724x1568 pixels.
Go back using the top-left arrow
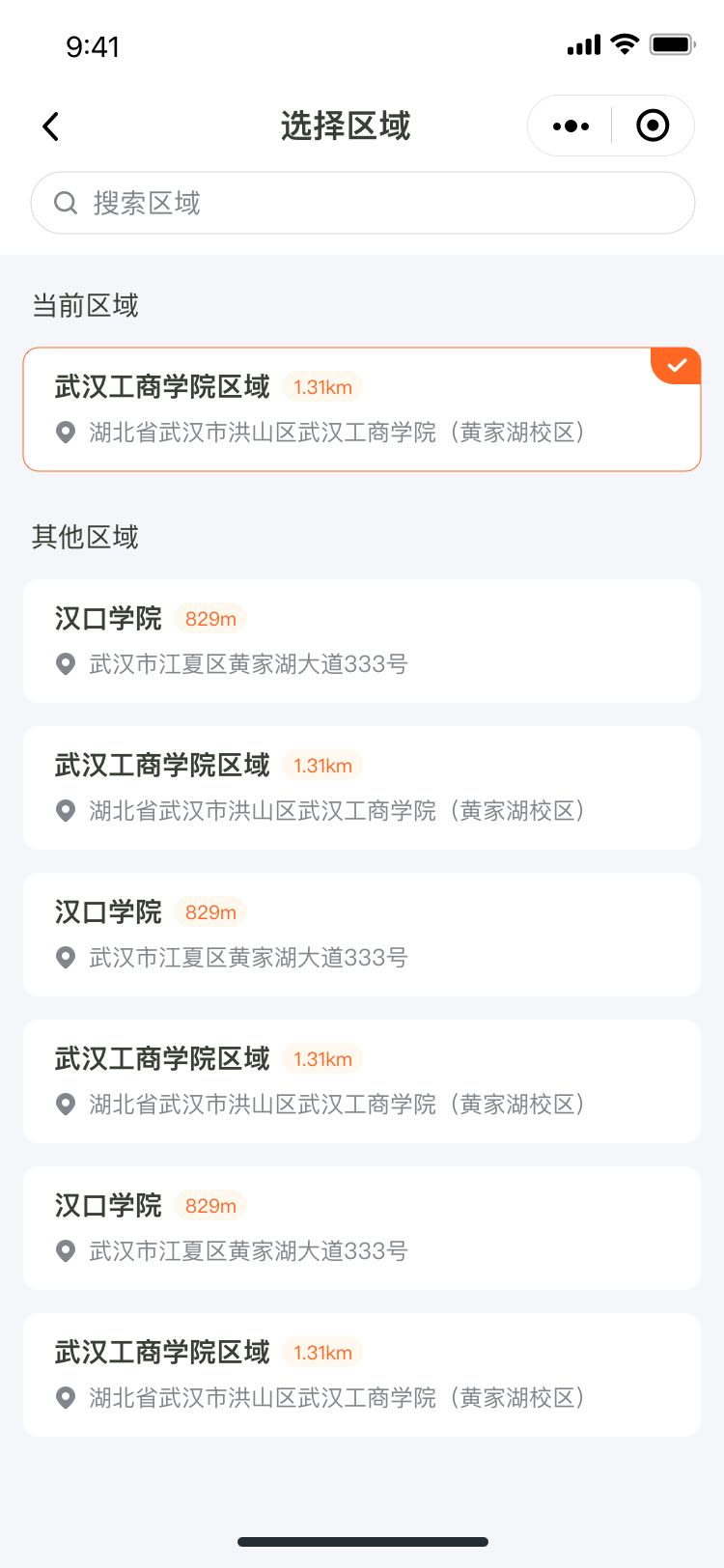click(x=51, y=126)
